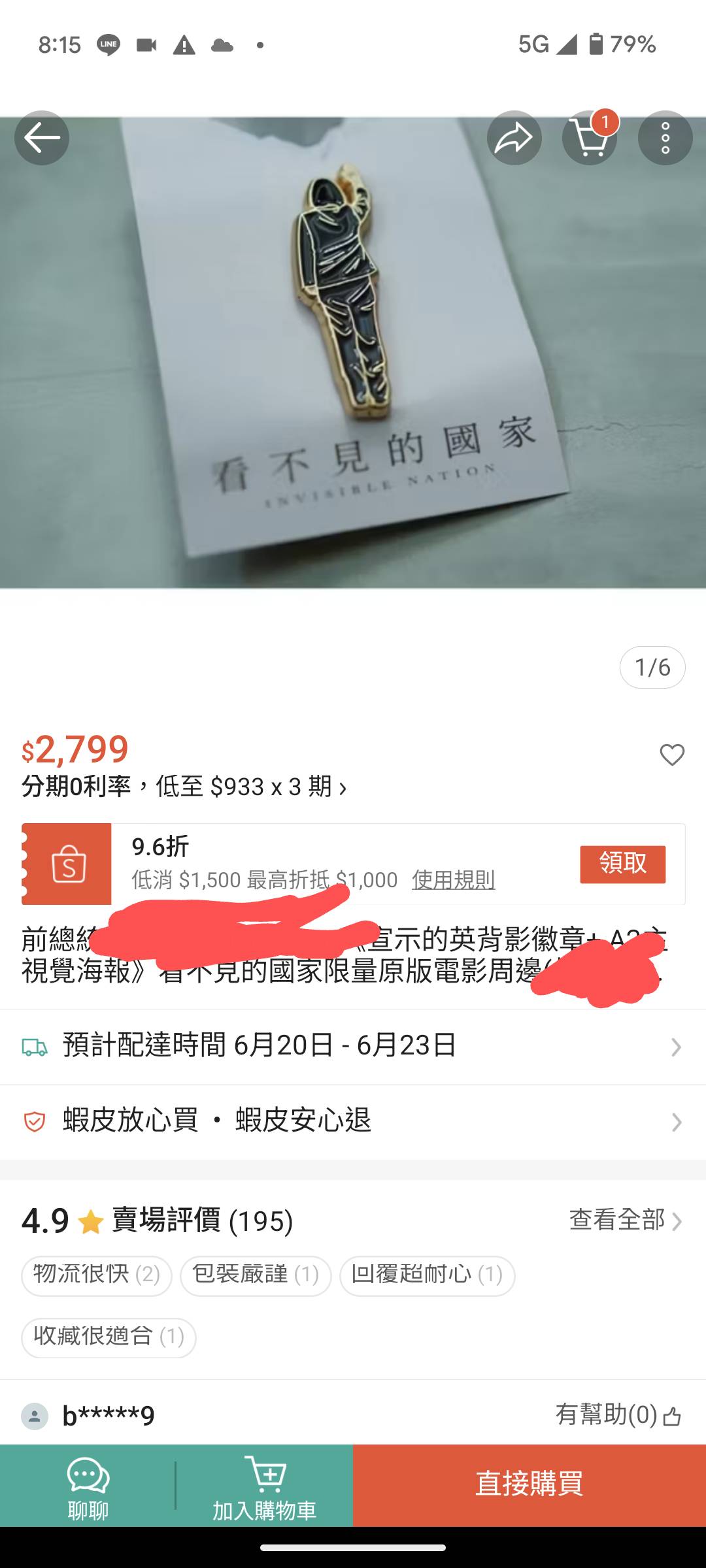Add product to favorites with heart

(x=671, y=755)
